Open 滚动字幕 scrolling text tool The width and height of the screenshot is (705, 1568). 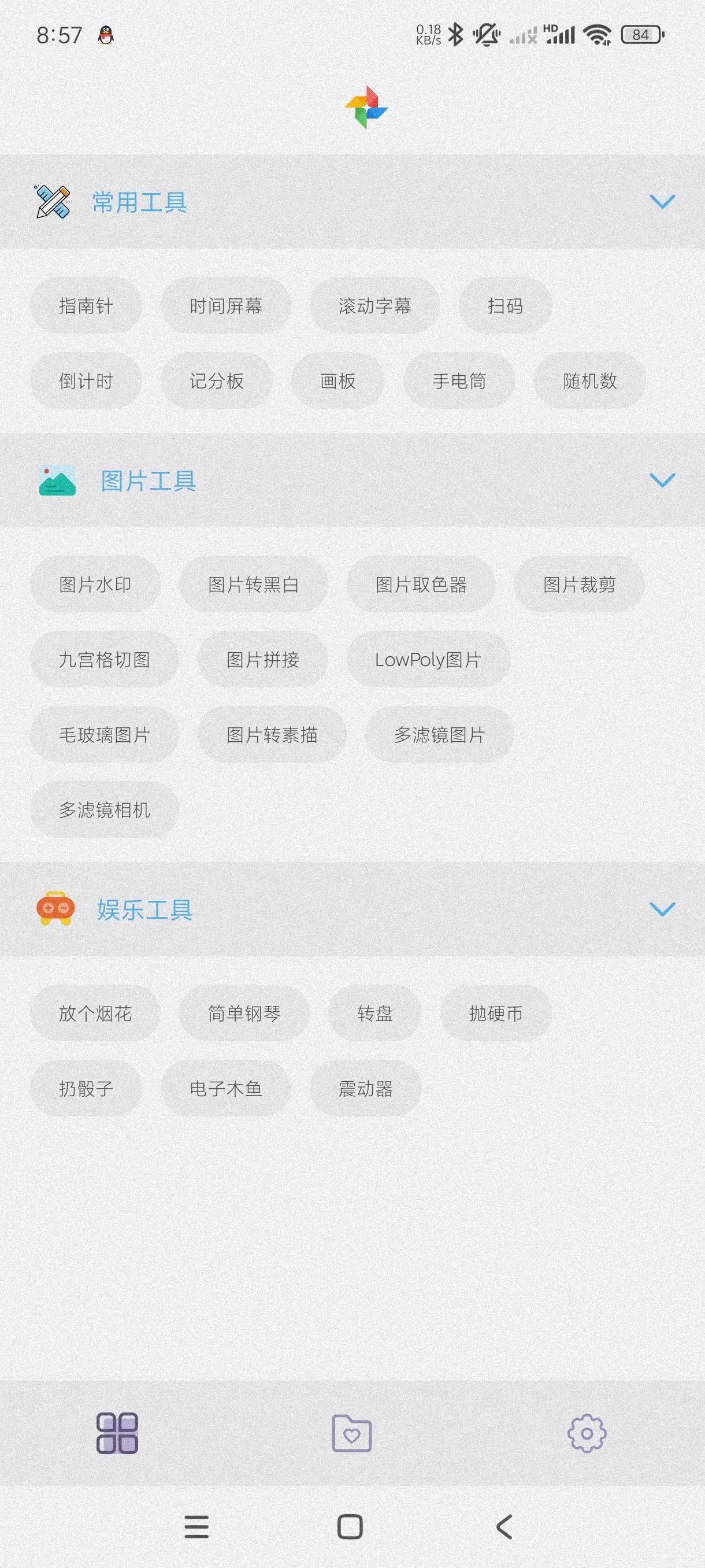(374, 306)
